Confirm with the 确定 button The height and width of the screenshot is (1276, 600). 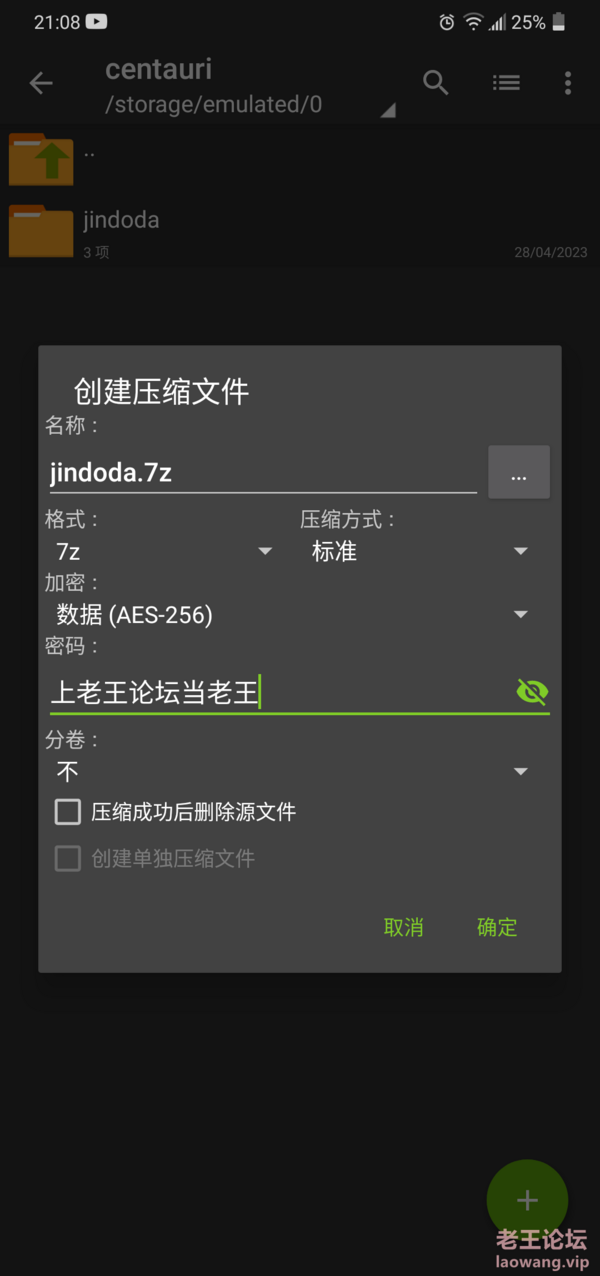tap(497, 927)
